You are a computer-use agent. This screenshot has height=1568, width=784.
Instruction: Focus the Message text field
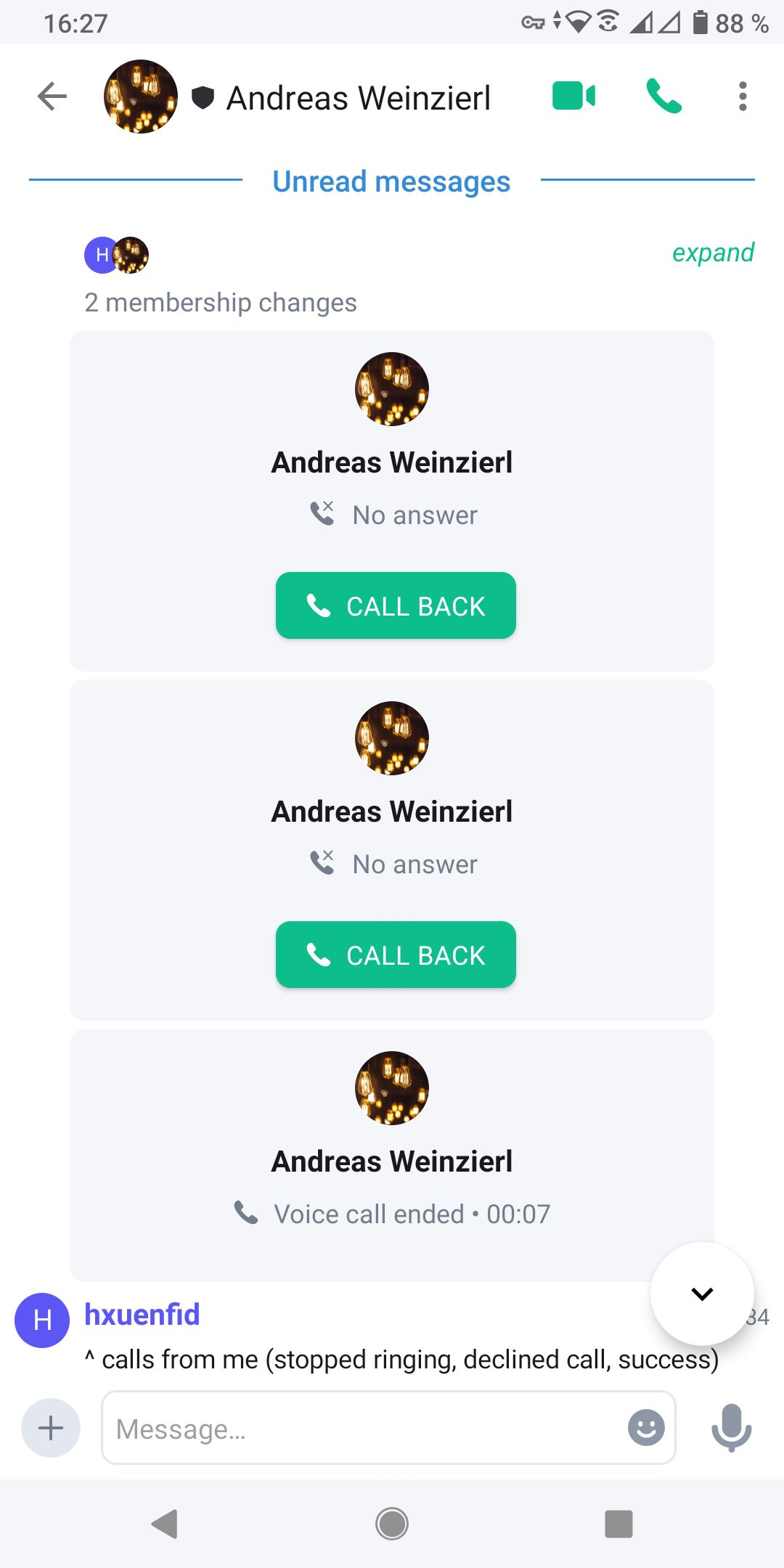[363, 1428]
